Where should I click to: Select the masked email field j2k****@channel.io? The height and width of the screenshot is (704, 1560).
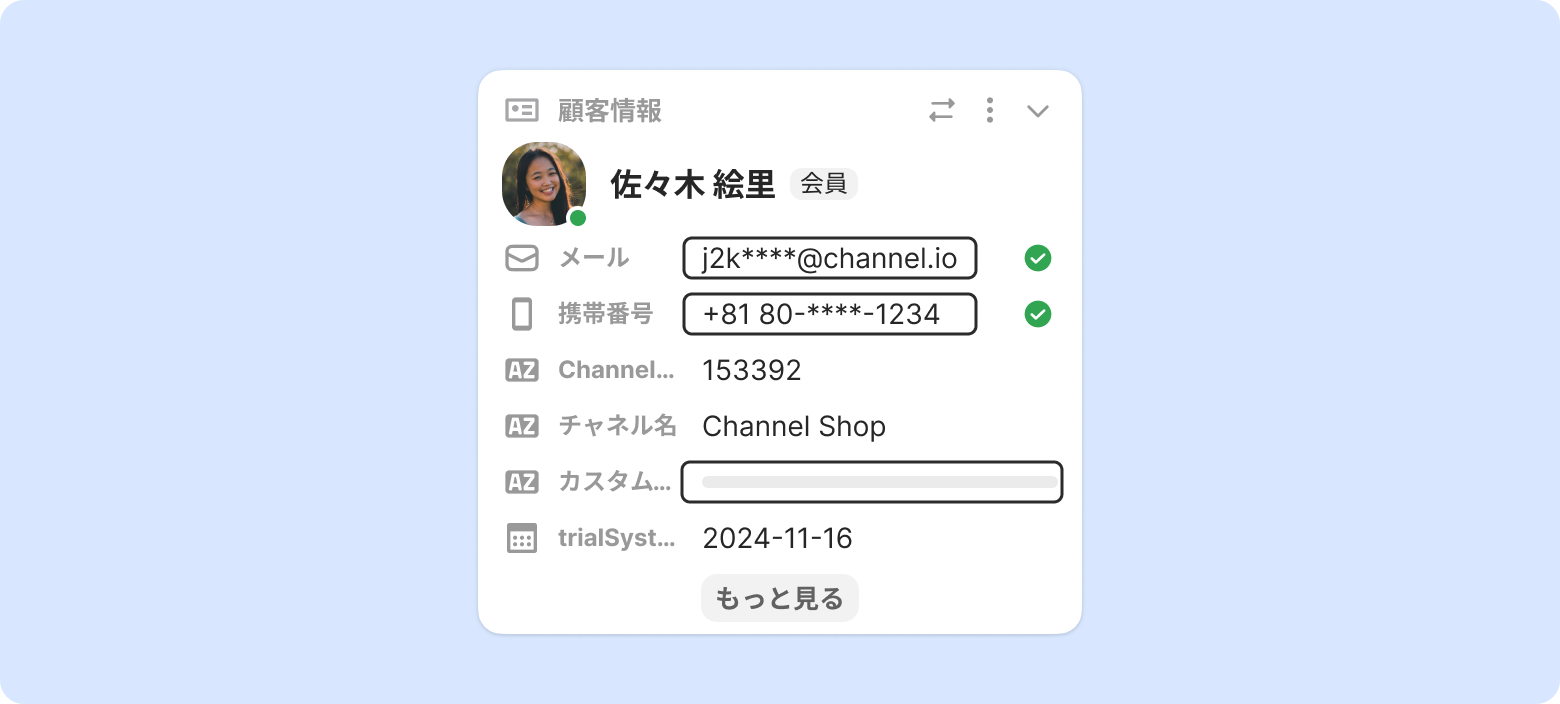829,259
